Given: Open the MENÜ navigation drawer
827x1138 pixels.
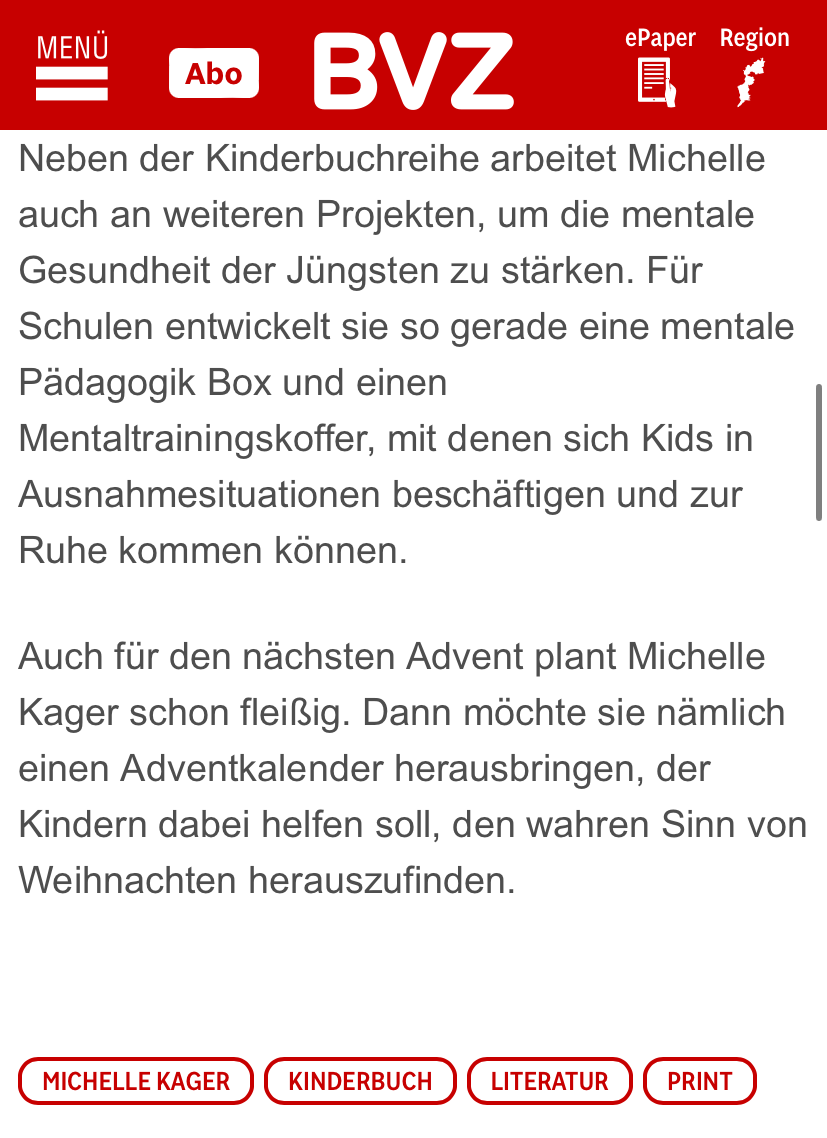Looking at the screenshot, I should 72,70.
